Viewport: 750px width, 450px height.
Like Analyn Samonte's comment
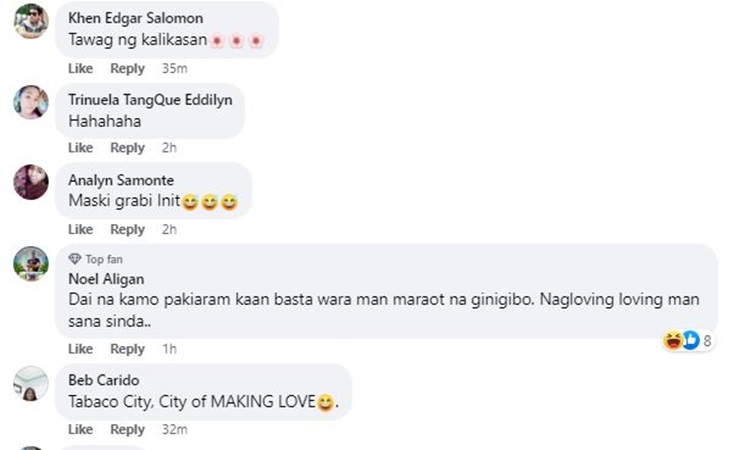[80, 230]
